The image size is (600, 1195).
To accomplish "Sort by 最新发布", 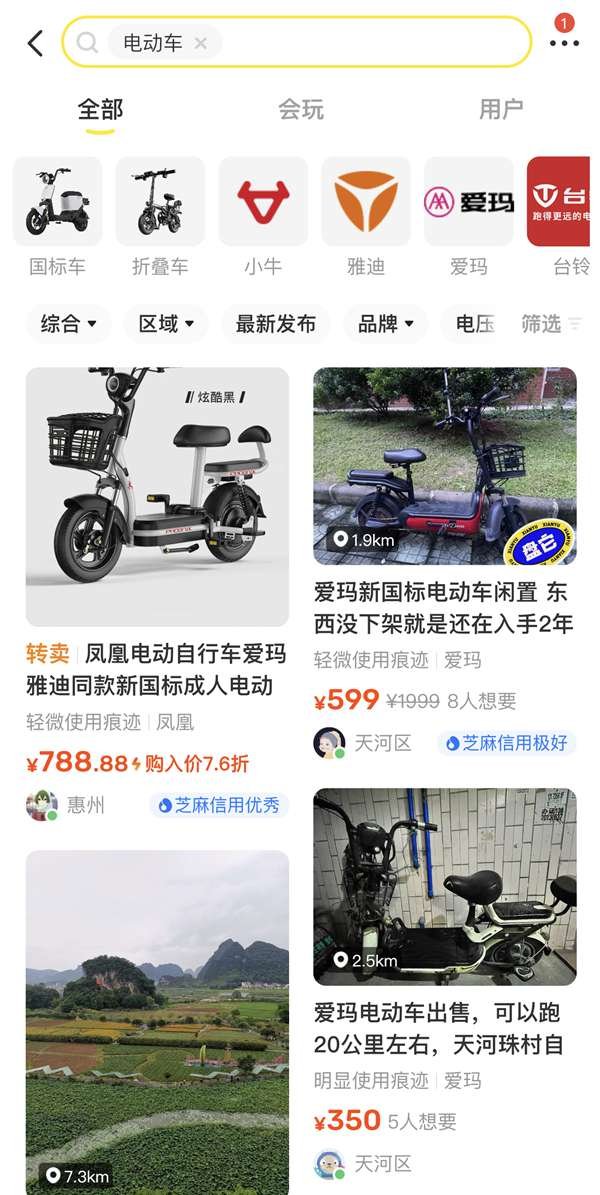I will 275,324.
